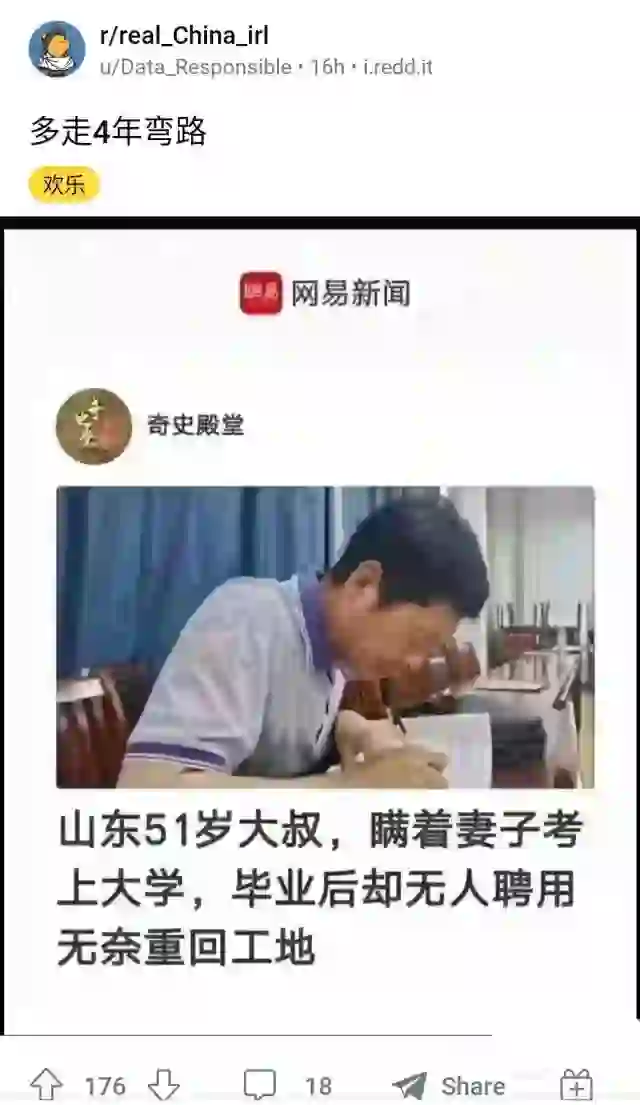This screenshot has width=640, height=1105.
Task: View u/Data_Responsible's profile
Action: point(195,67)
